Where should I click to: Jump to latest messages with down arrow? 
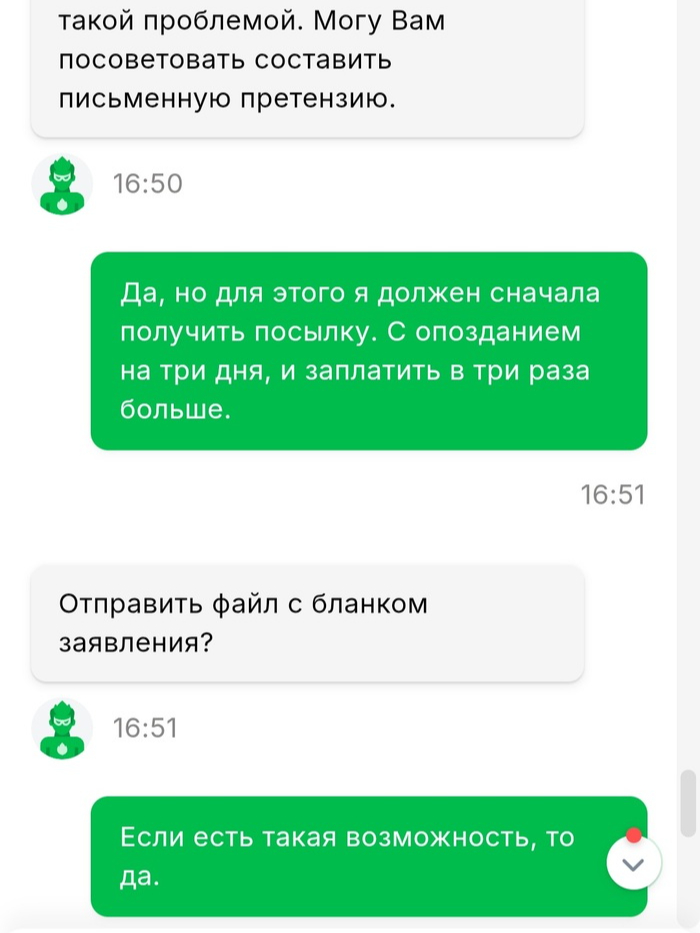pyautogui.click(x=633, y=863)
